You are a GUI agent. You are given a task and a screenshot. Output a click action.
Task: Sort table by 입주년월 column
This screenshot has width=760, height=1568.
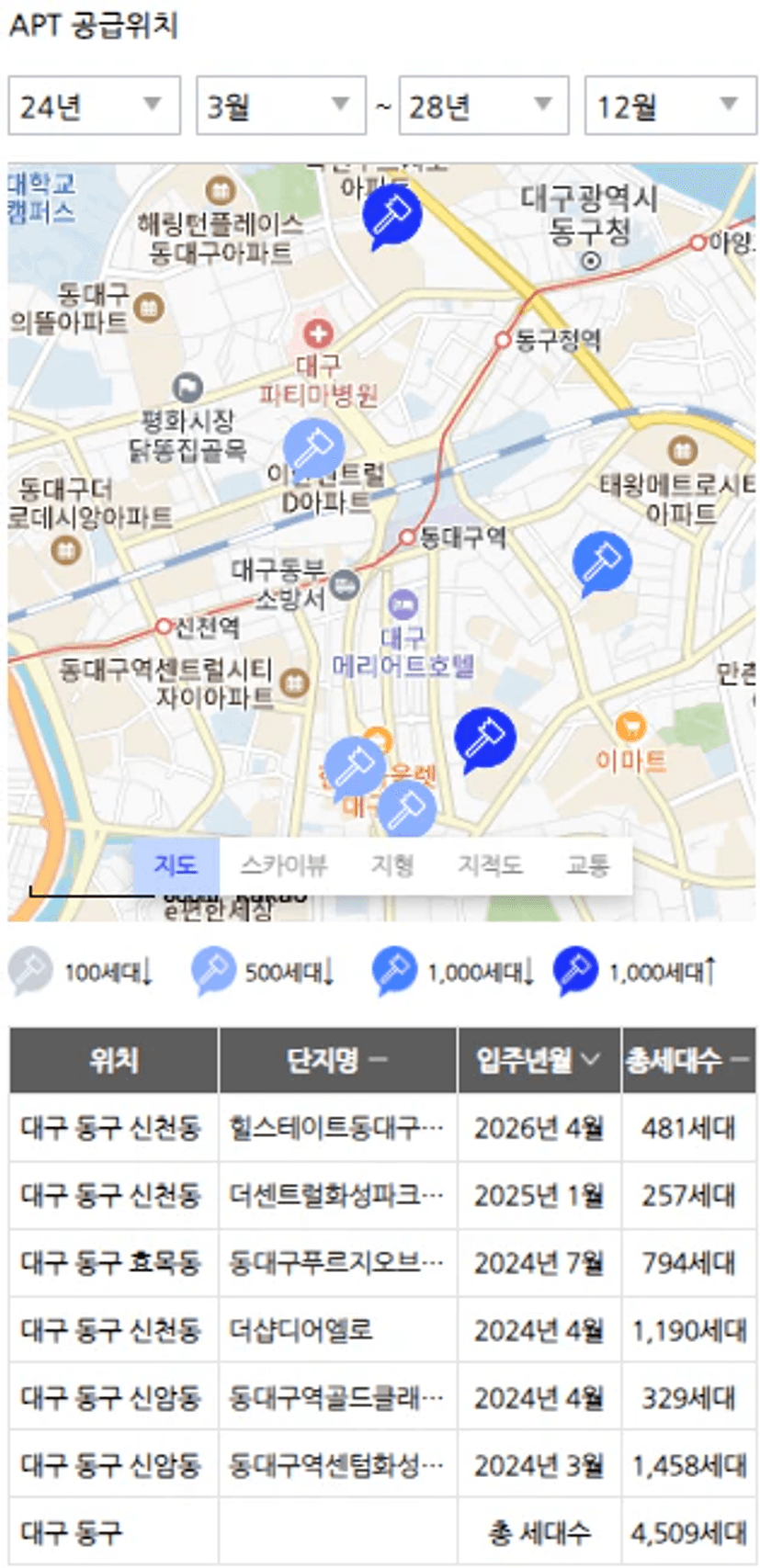[539, 1060]
